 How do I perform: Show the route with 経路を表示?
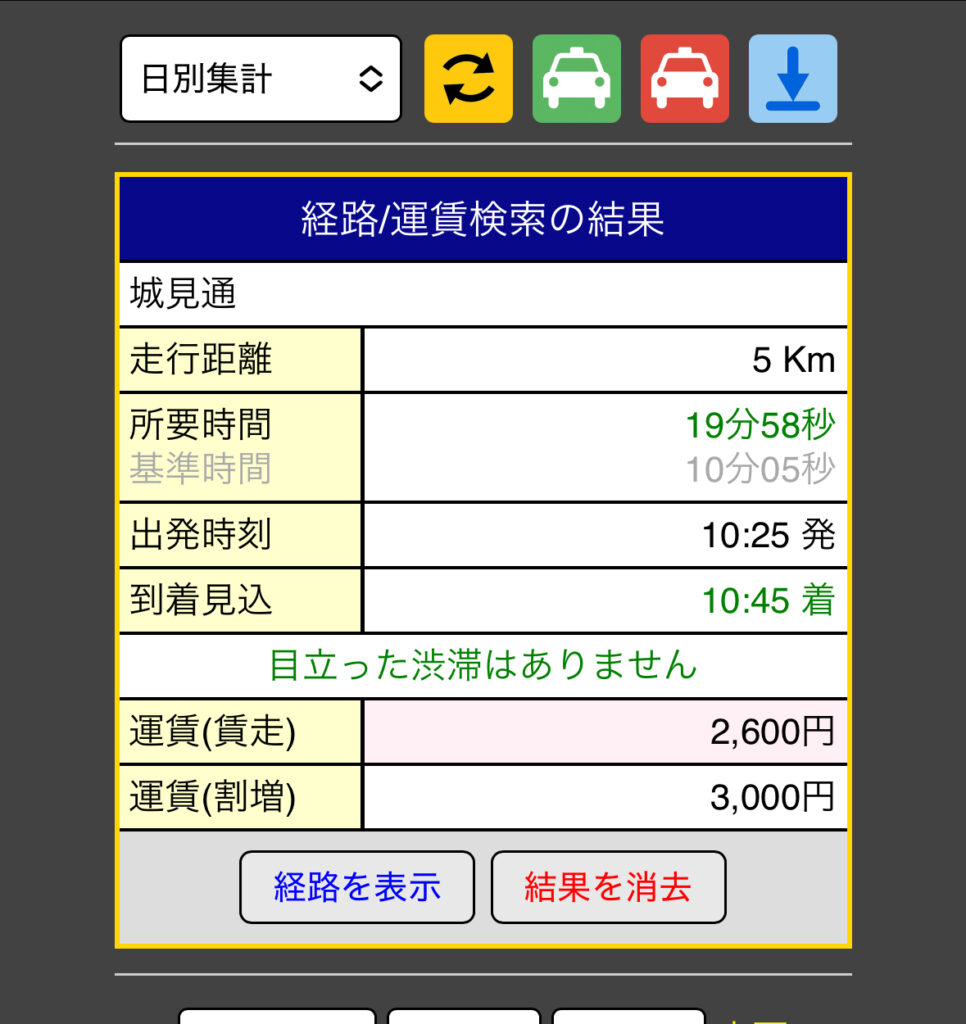357,887
